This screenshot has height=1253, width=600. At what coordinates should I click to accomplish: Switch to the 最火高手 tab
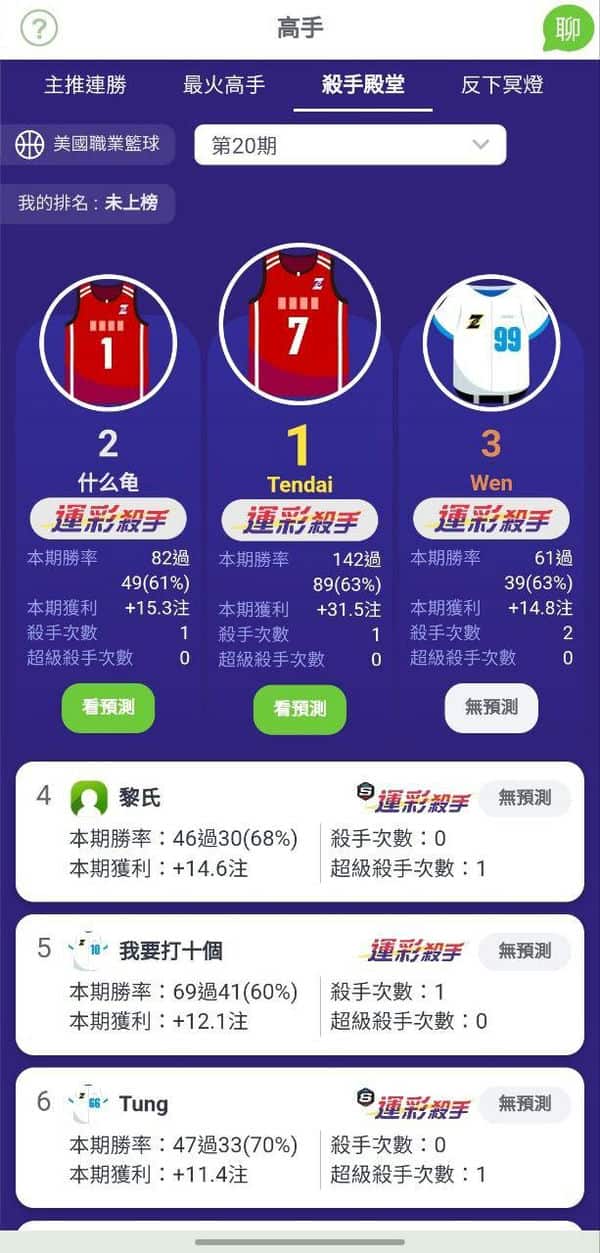224,85
